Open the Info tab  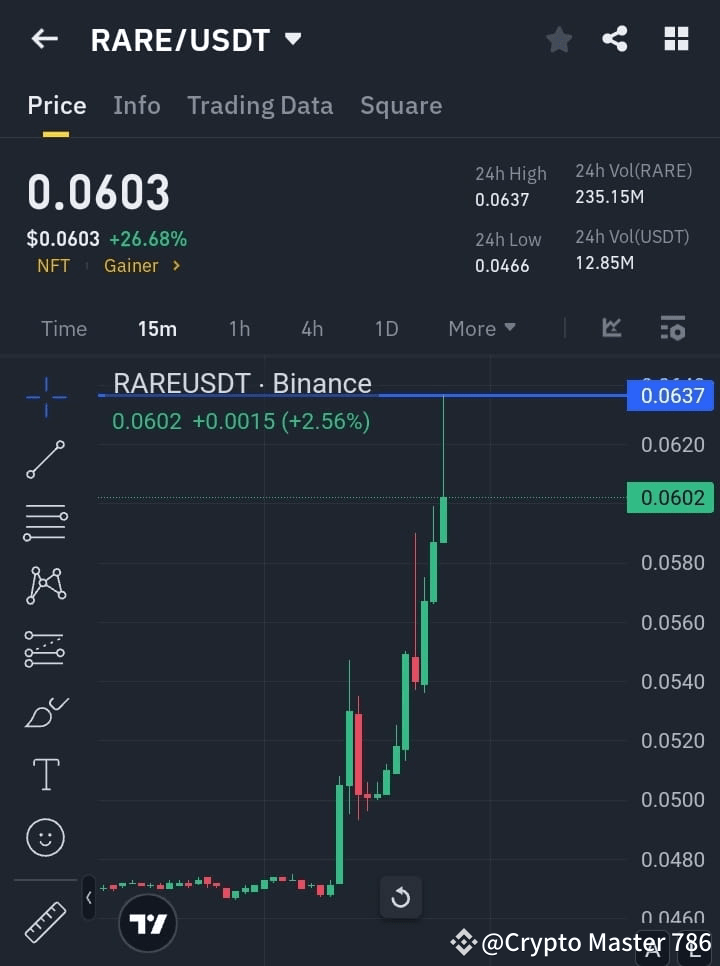(137, 105)
